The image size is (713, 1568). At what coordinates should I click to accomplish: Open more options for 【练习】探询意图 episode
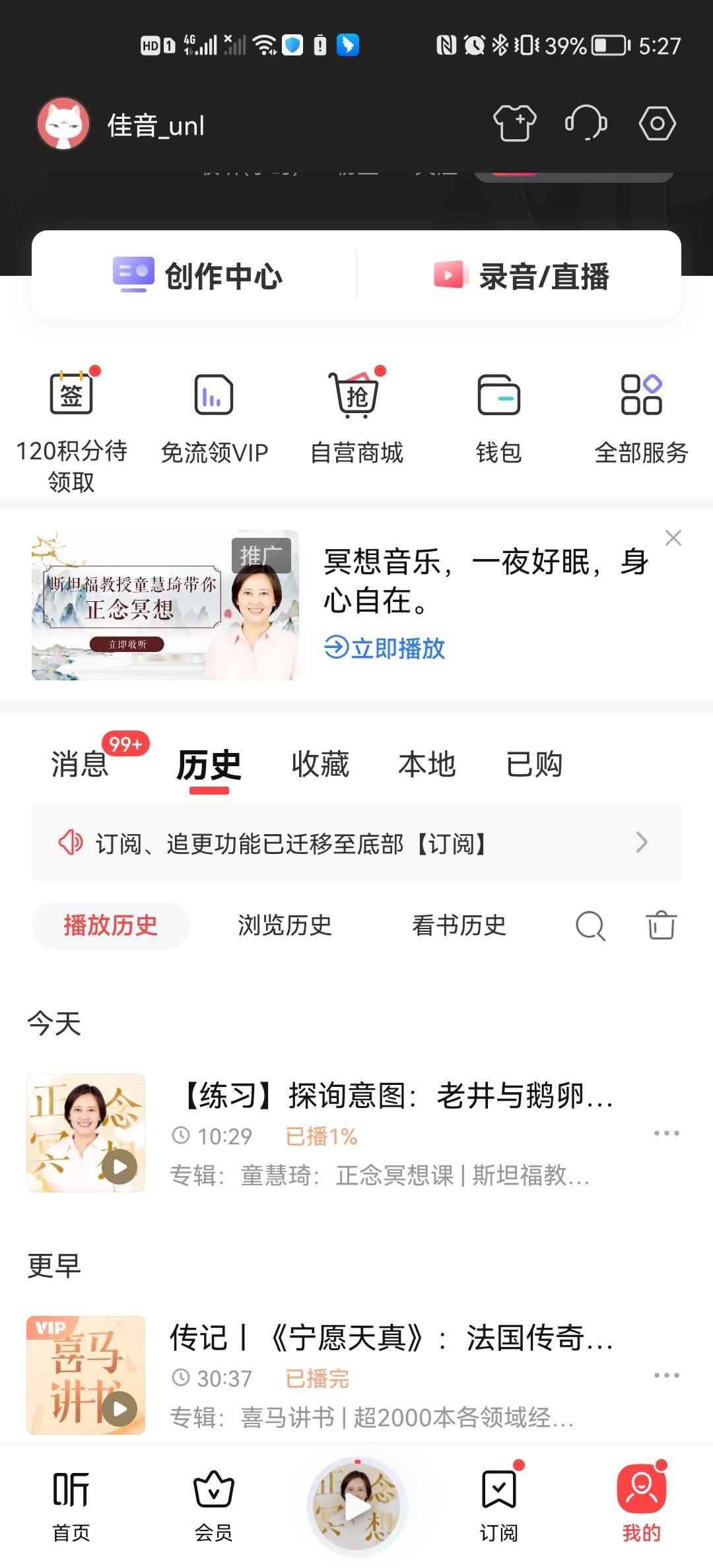pyautogui.click(x=667, y=1133)
